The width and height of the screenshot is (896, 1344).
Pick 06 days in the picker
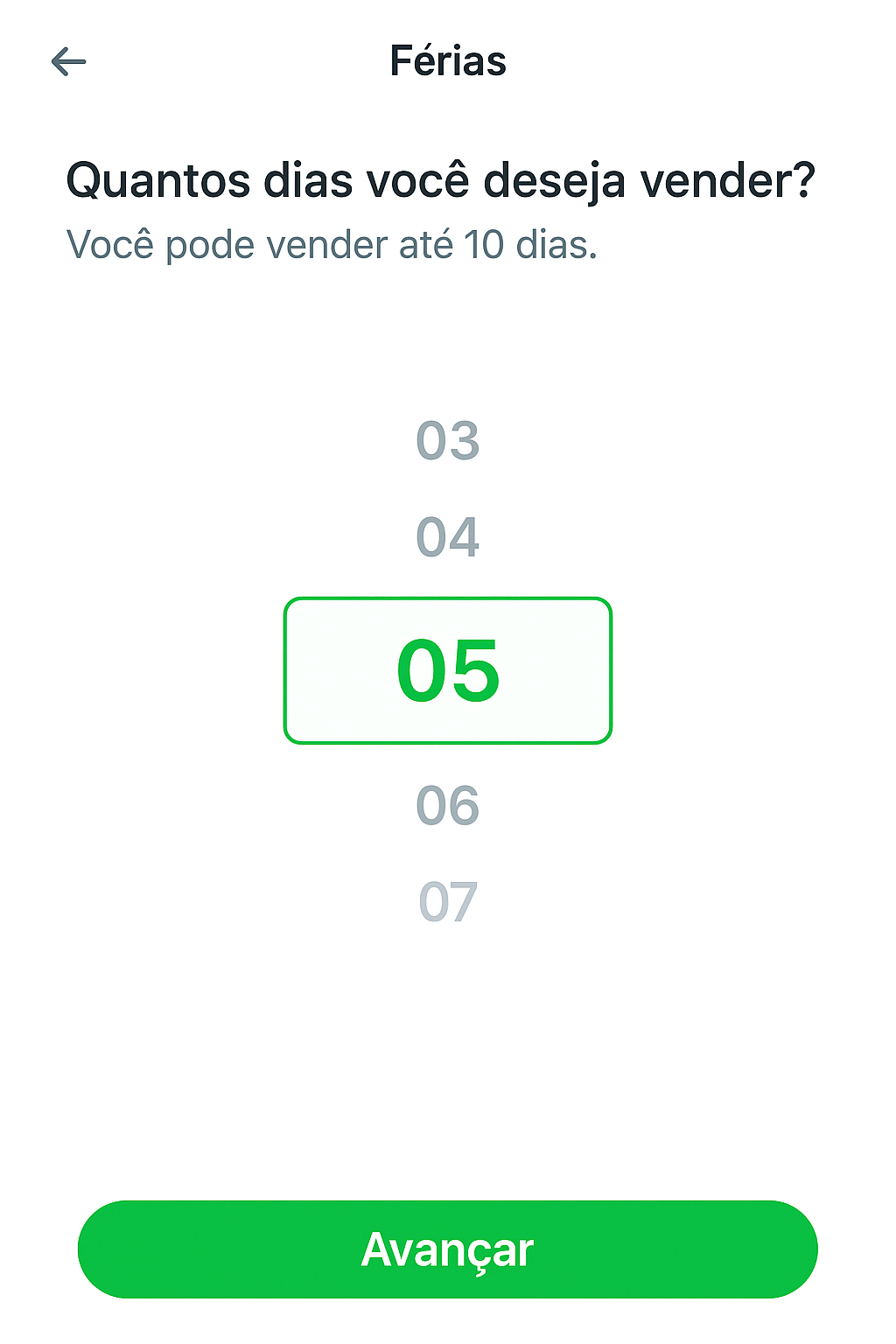point(447,805)
